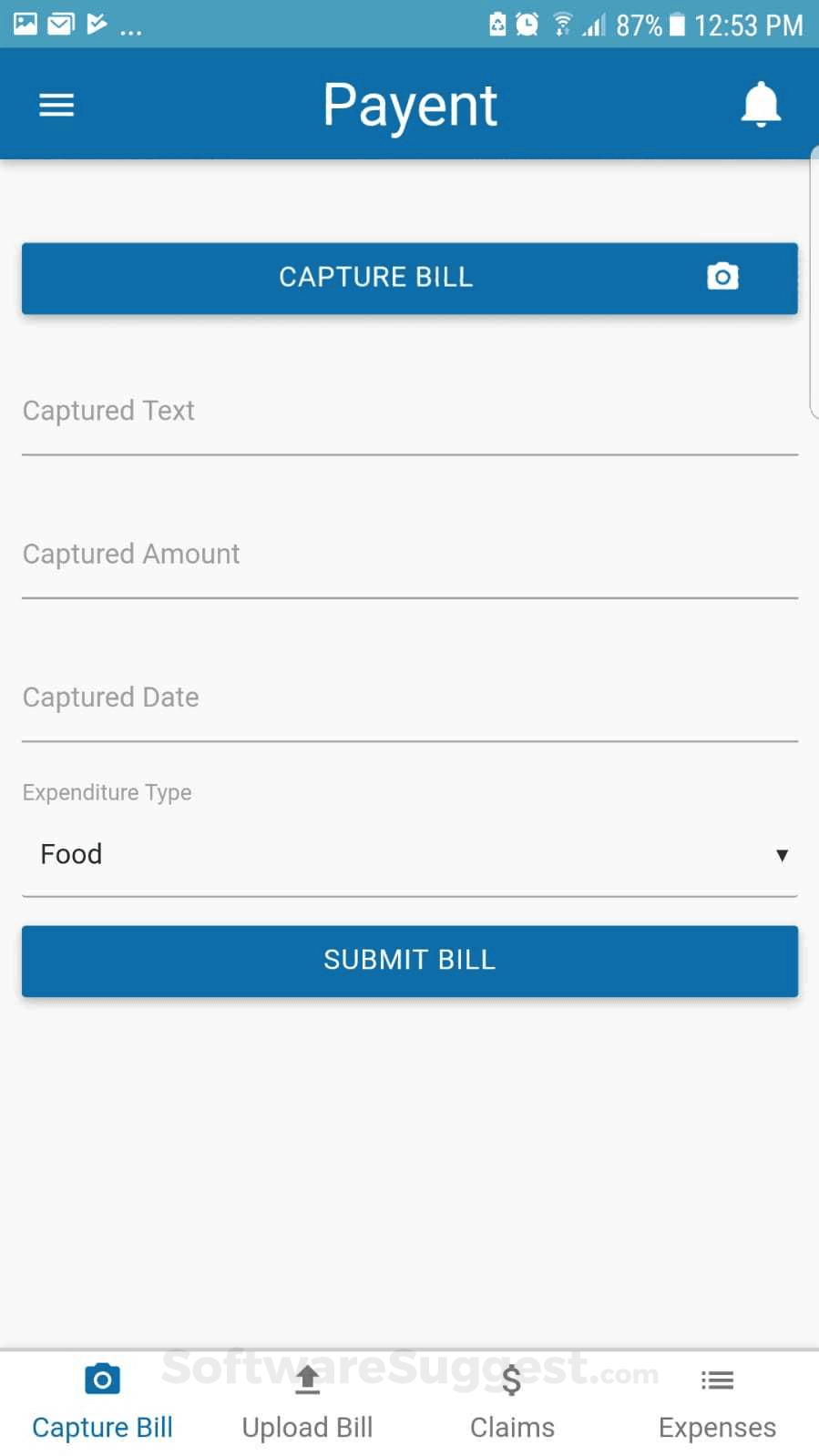The width and height of the screenshot is (819, 1456).
Task: Select the dollar sign Claims icon
Action: pyautogui.click(x=512, y=1379)
